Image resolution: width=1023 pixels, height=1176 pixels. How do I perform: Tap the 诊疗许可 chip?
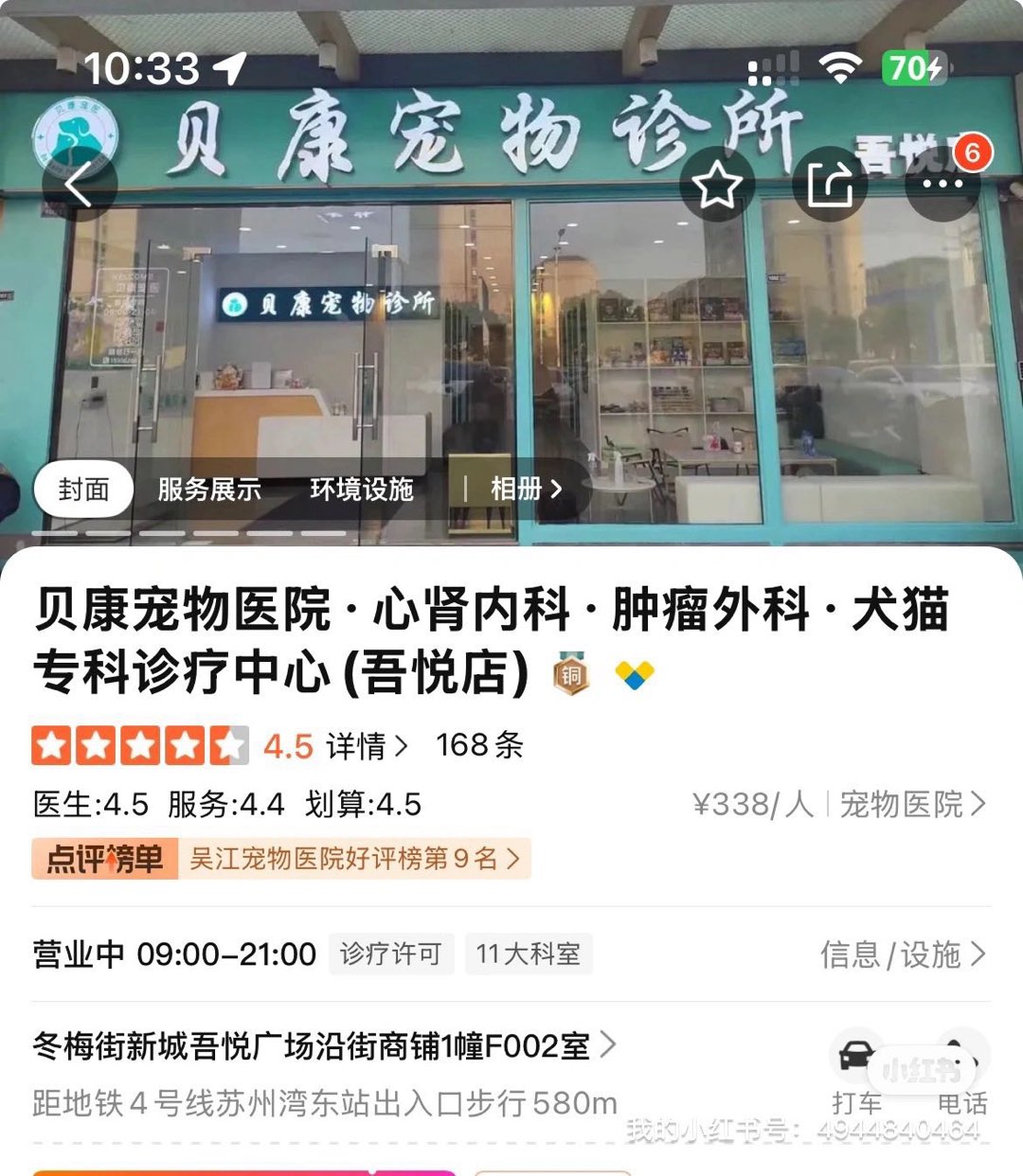coord(390,953)
